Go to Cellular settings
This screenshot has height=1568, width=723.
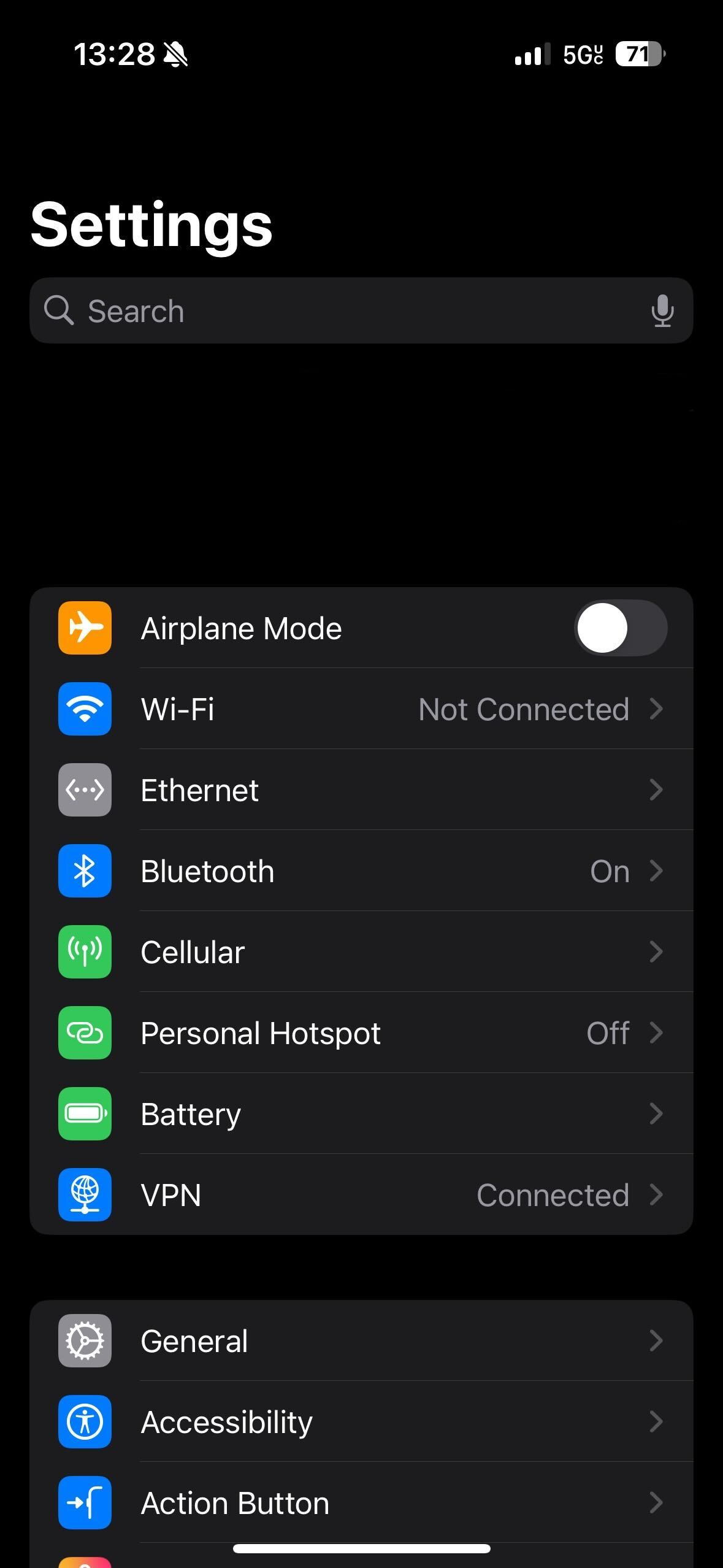[362, 952]
